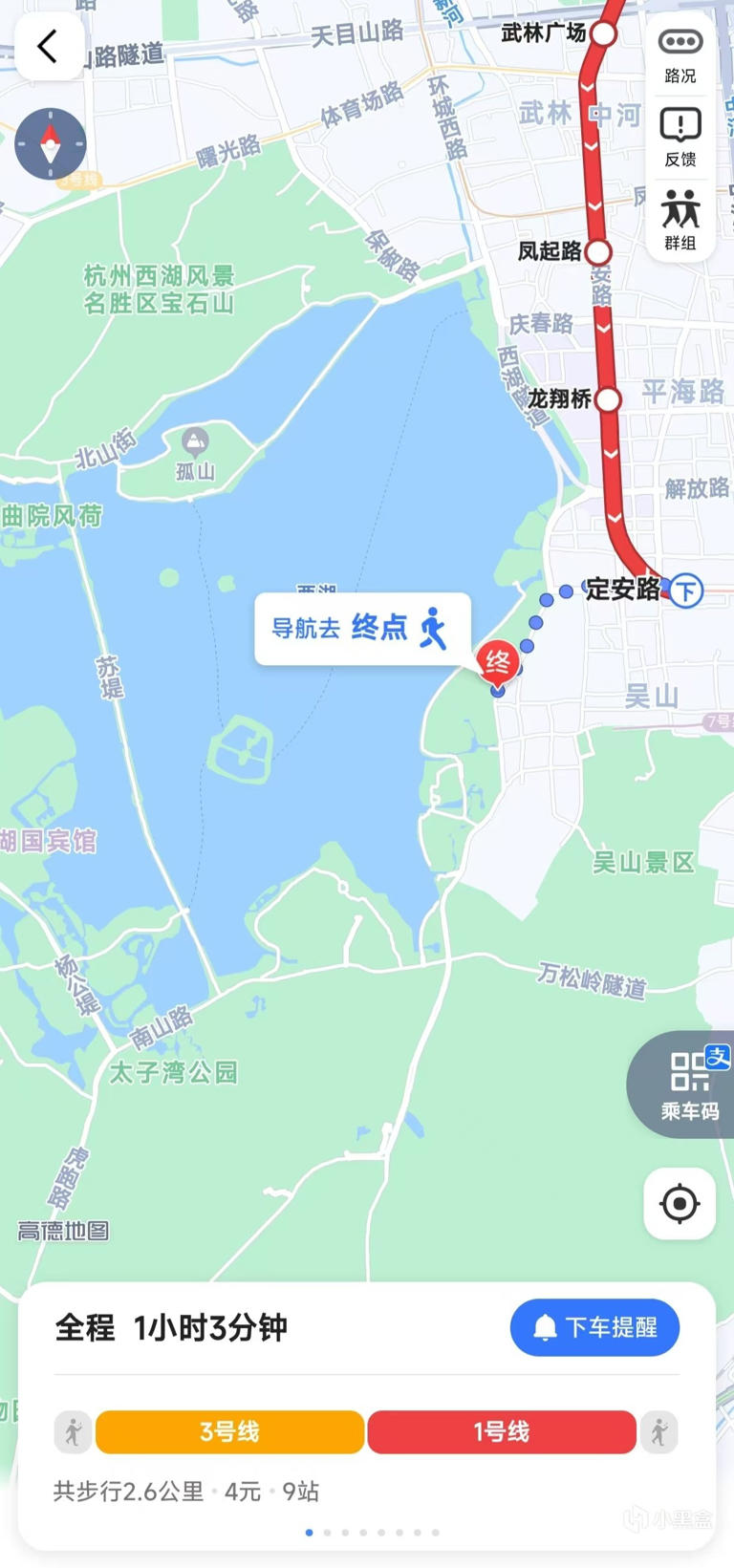Image resolution: width=734 pixels, height=1568 pixels.
Task: Select the 3号线 segment badge
Action: pyautogui.click(x=229, y=1432)
